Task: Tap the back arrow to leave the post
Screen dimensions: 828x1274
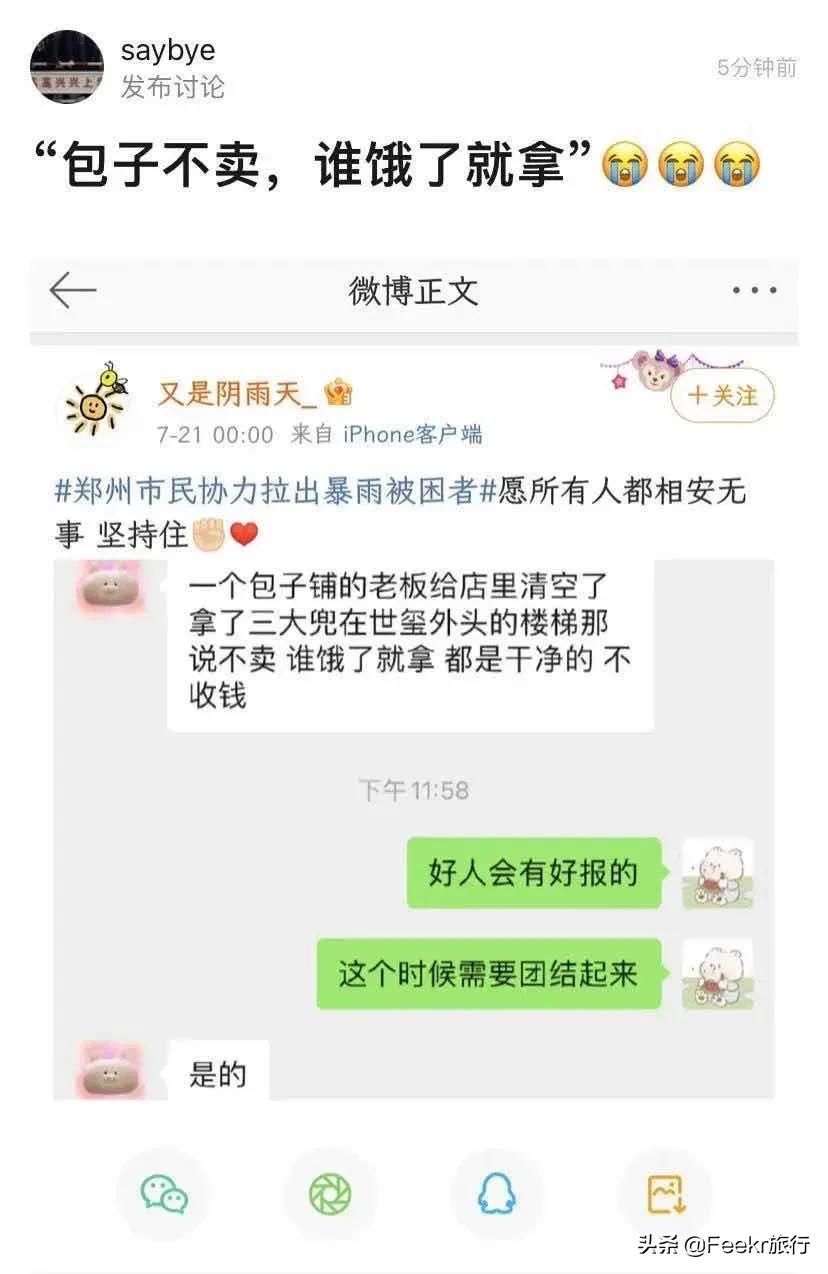Action: 71,288
